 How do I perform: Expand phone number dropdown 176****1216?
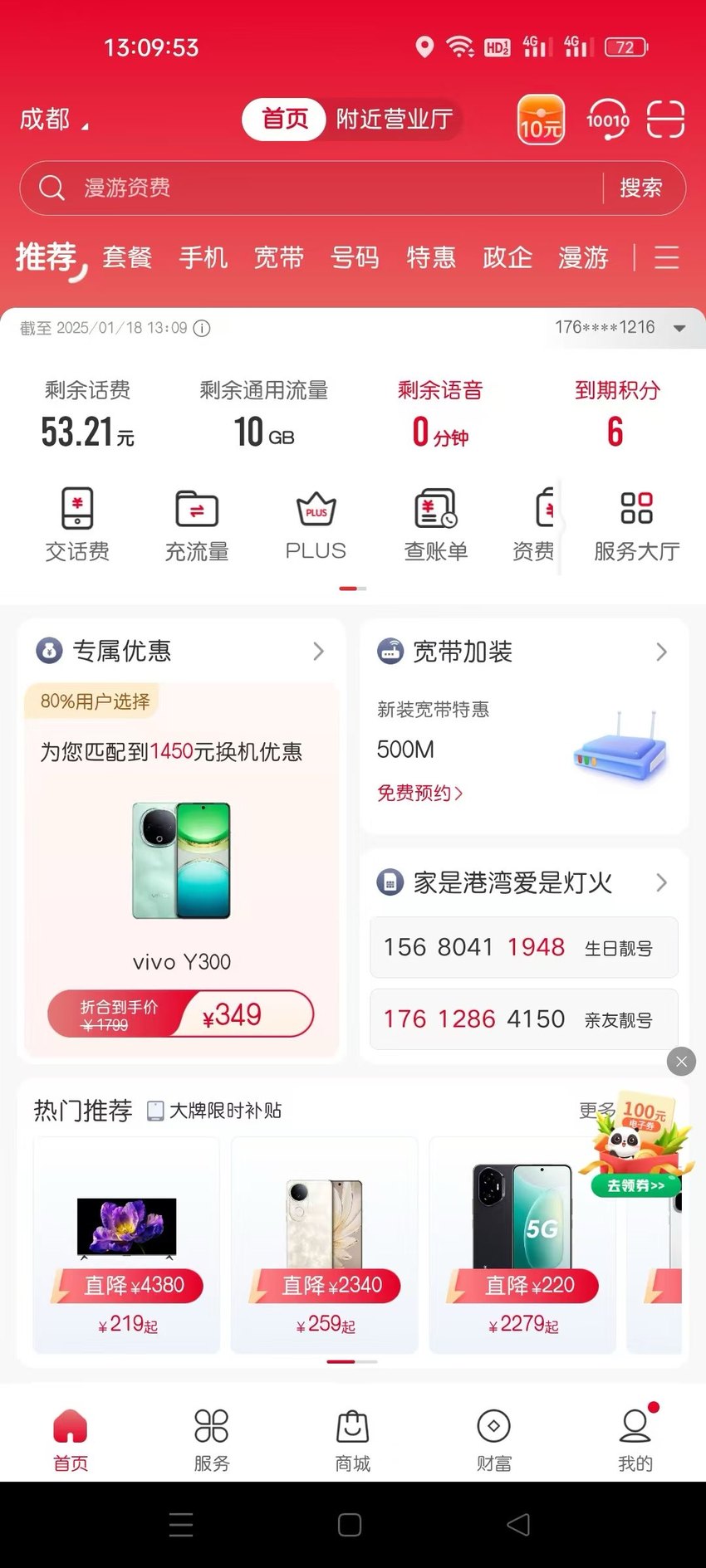(620, 327)
